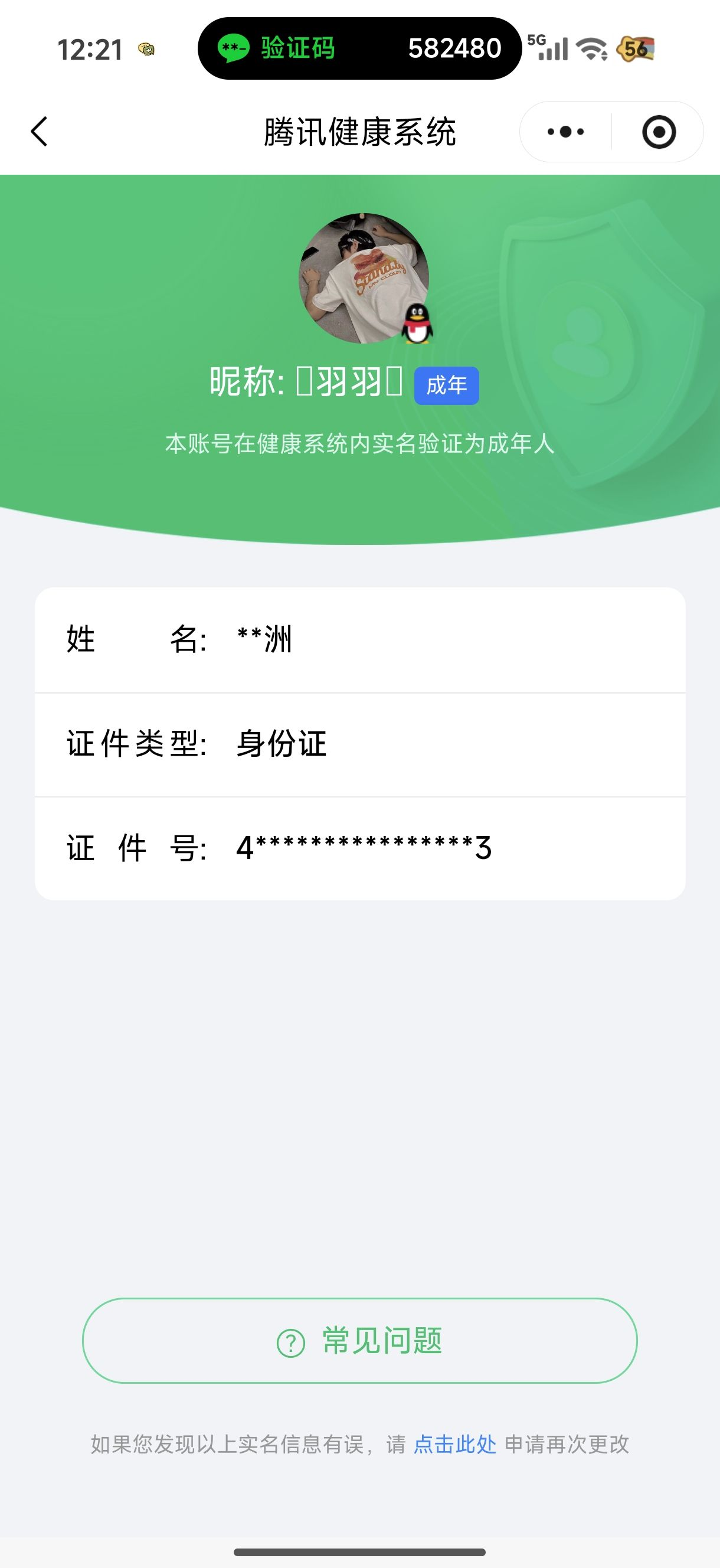Tap the 常见问题 button
The width and height of the screenshot is (720, 1568).
tap(359, 1344)
